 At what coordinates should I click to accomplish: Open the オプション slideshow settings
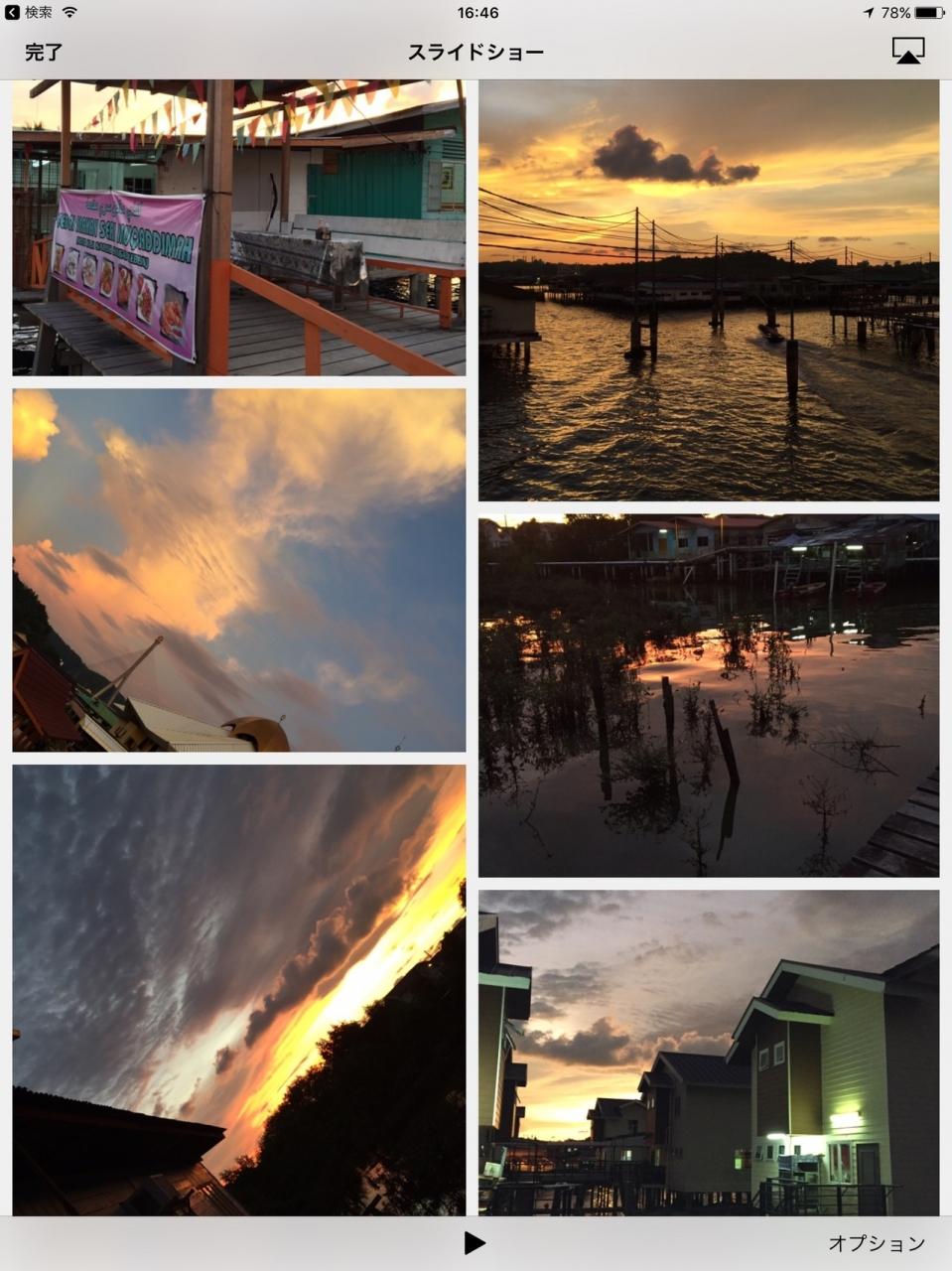pos(877,1243)
